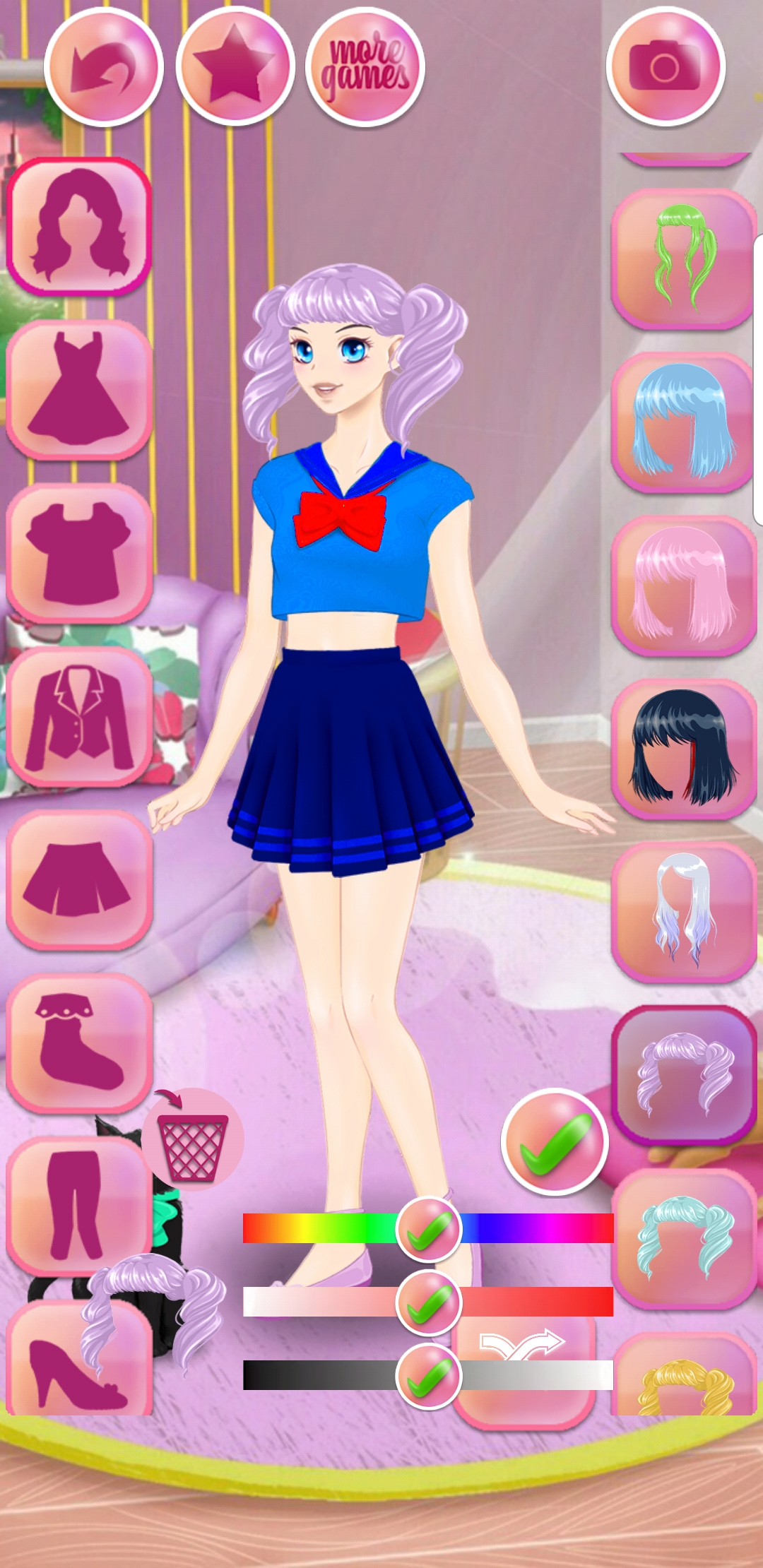Switch to the dress category
The image size is (763, 1568).
(79, 389)
